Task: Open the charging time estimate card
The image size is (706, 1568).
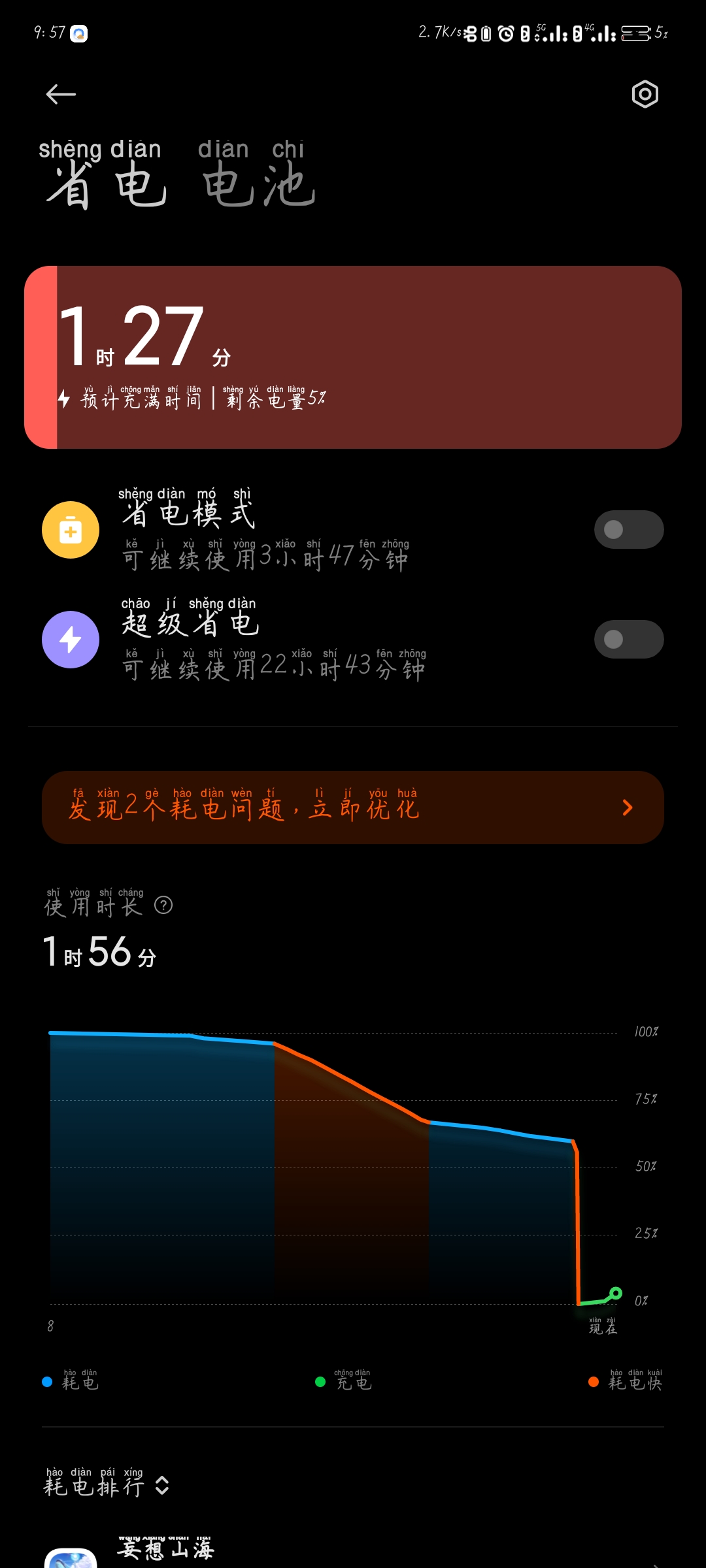Action: tap(353, 357)
